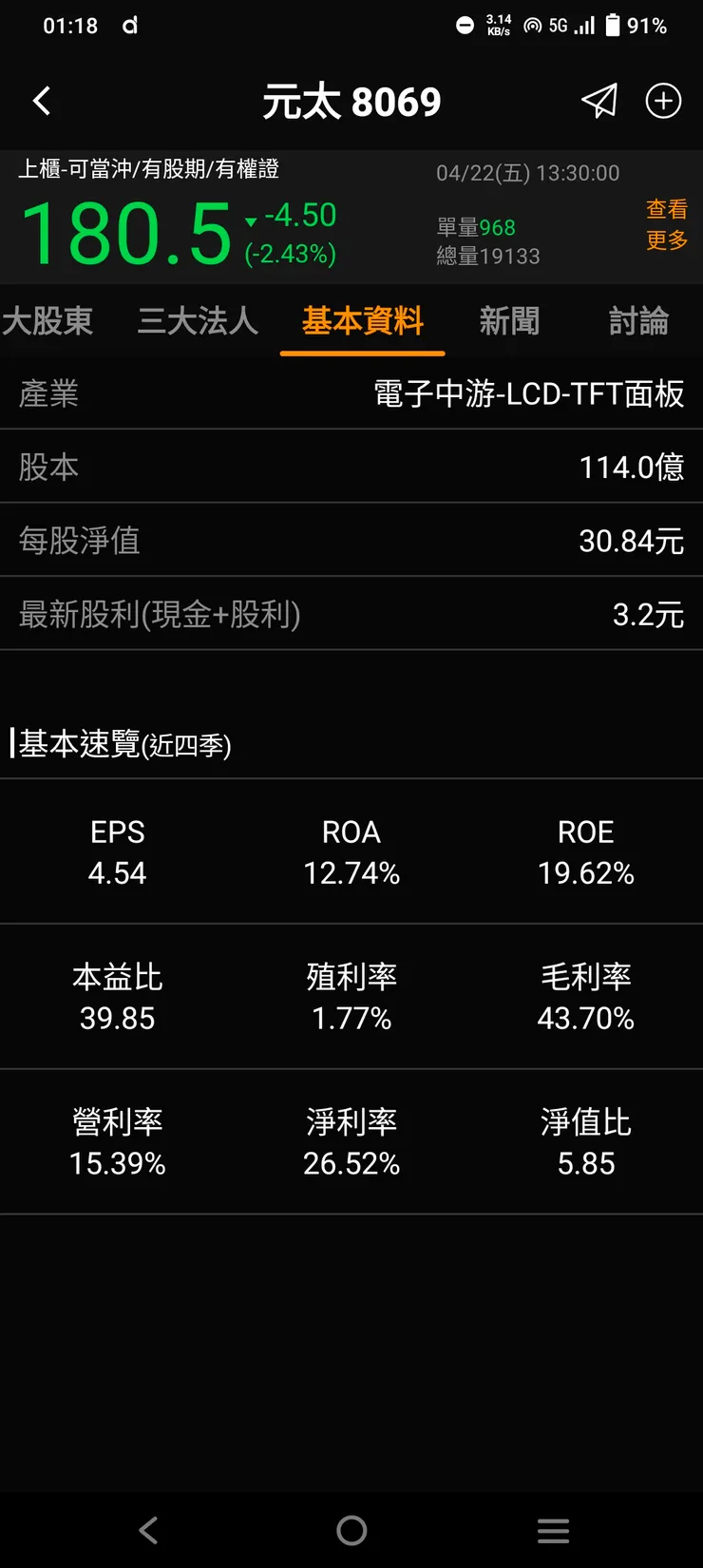Open the 新聞 tab
The width and height of the screenshot is (703, 1568).
[509, 321]
